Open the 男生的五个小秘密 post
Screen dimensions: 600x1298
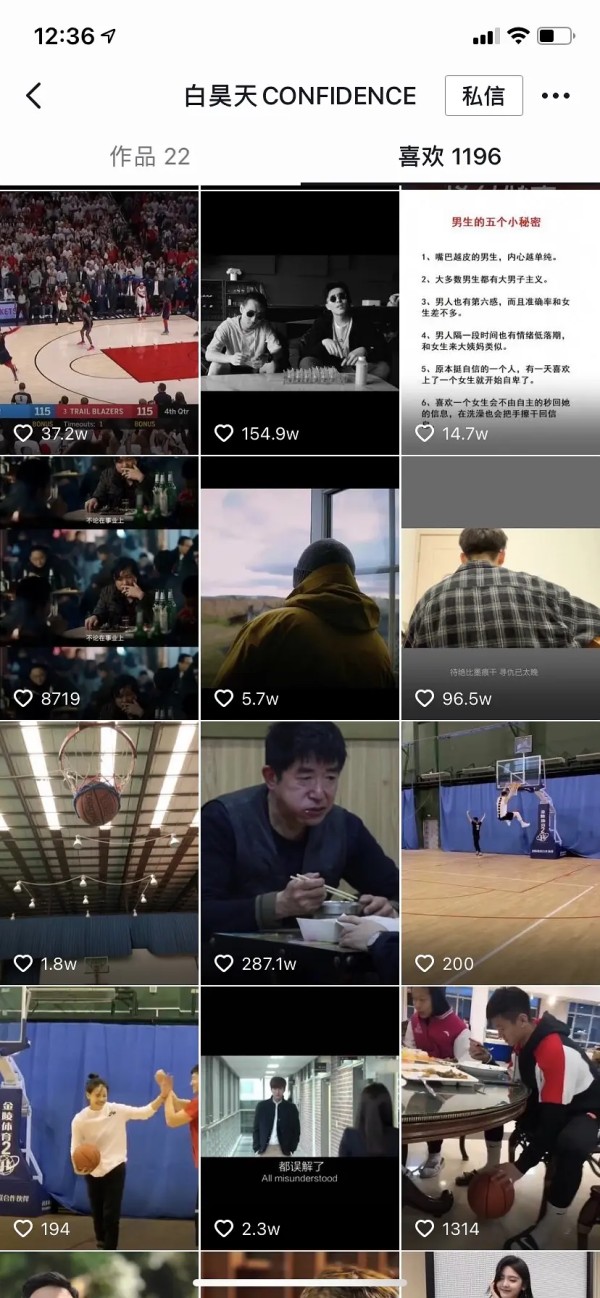500,320
